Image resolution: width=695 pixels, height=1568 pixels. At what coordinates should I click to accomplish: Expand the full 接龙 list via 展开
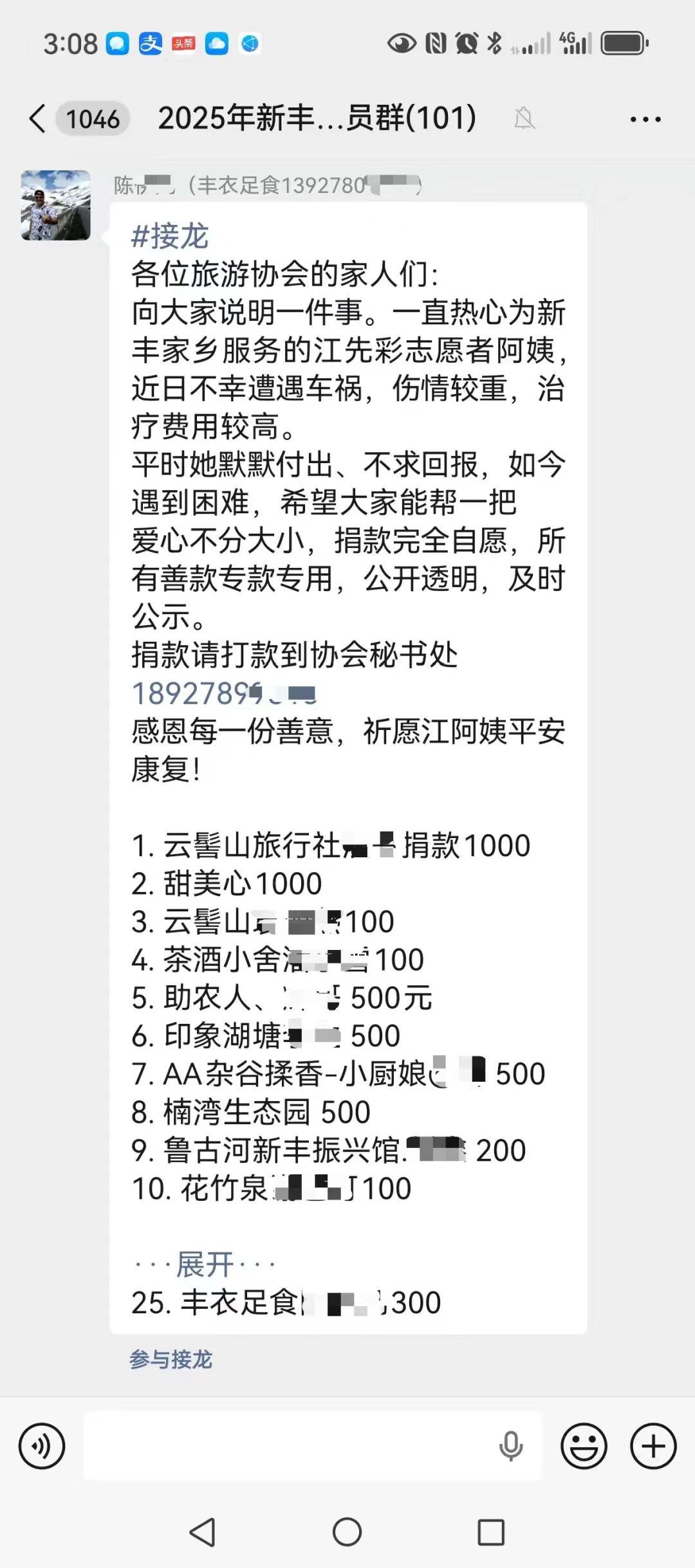tap(205, 1264)
